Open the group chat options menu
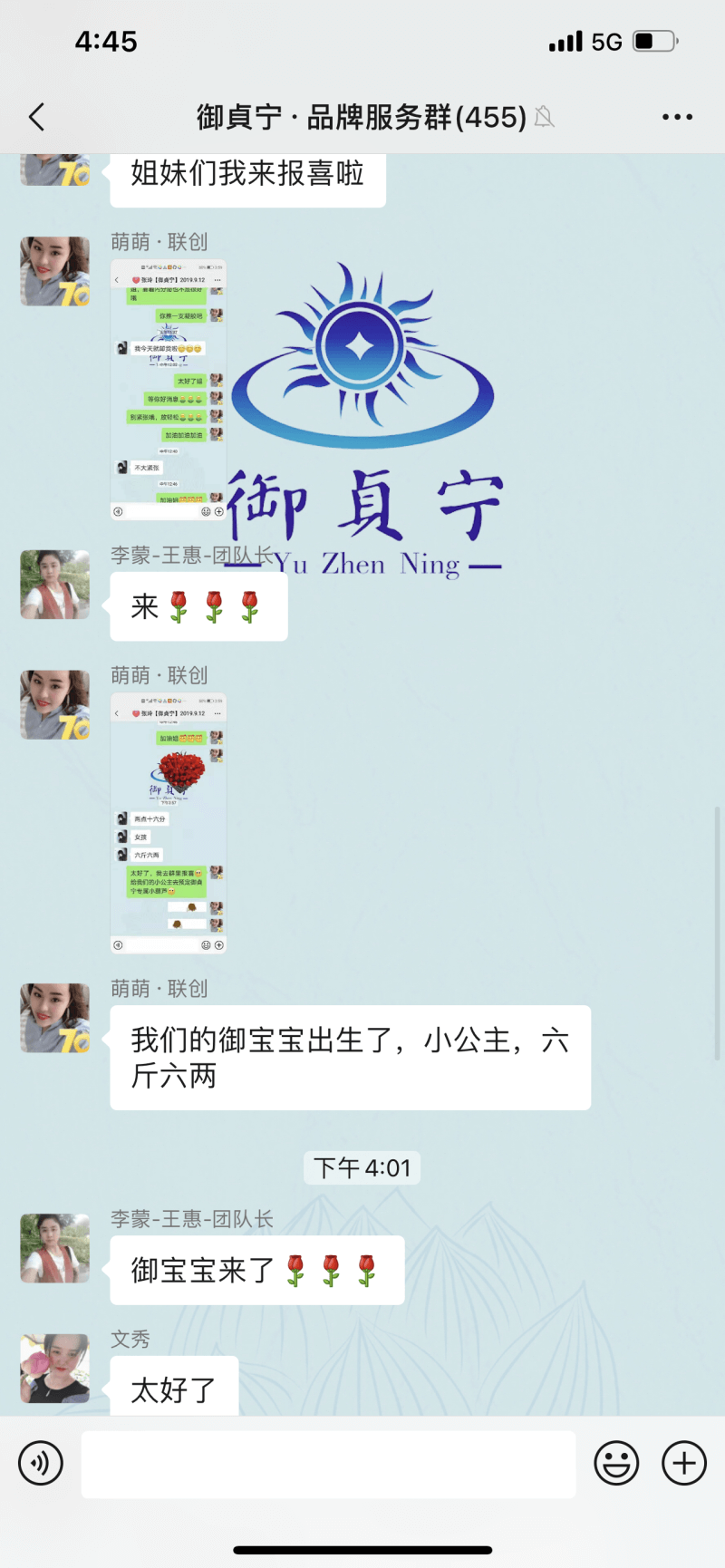The width and height of the screenshot is (725, 1568). 677,117
